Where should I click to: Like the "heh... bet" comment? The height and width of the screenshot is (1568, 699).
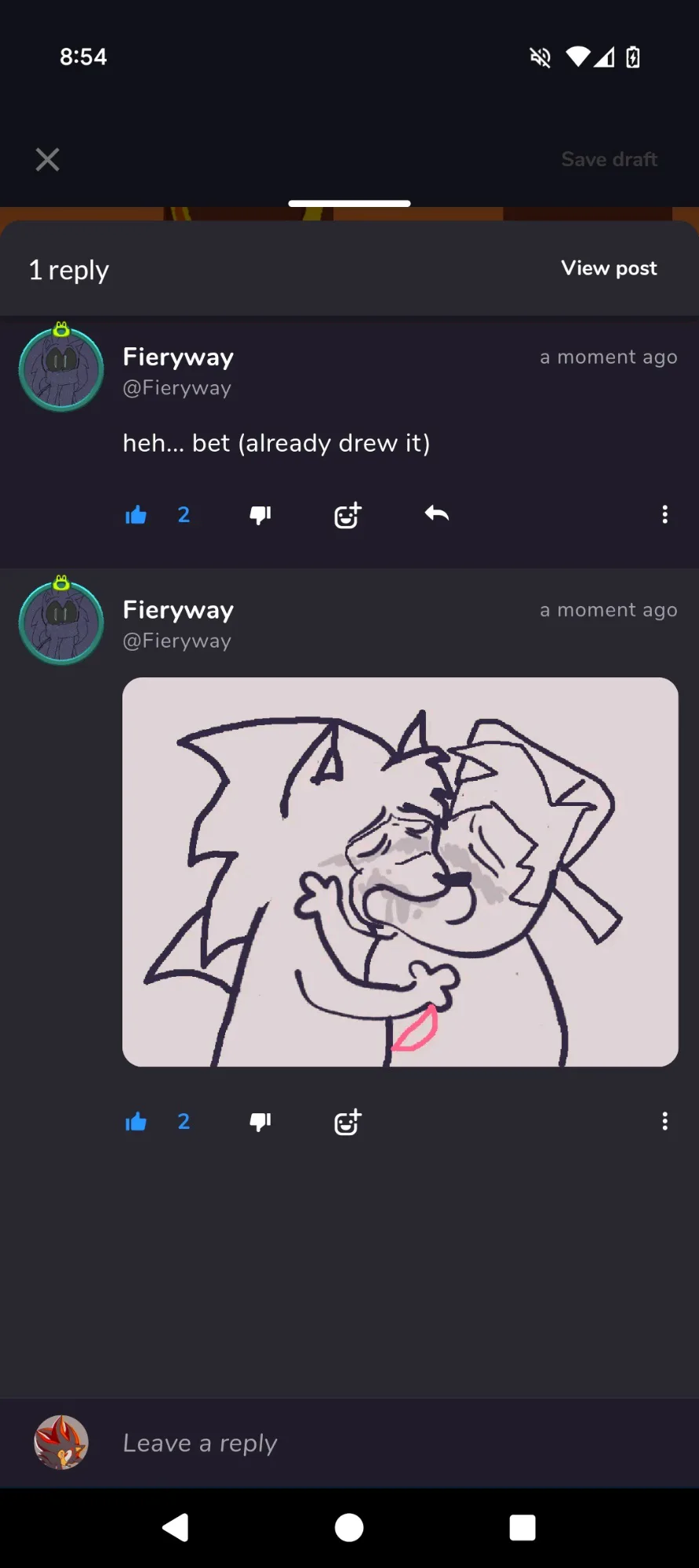tap(136, 514)
